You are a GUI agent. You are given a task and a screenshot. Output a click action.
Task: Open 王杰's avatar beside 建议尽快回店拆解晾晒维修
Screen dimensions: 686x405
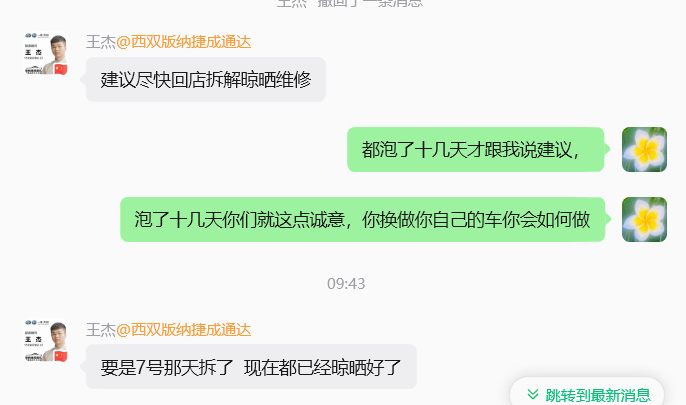[46, 53]
